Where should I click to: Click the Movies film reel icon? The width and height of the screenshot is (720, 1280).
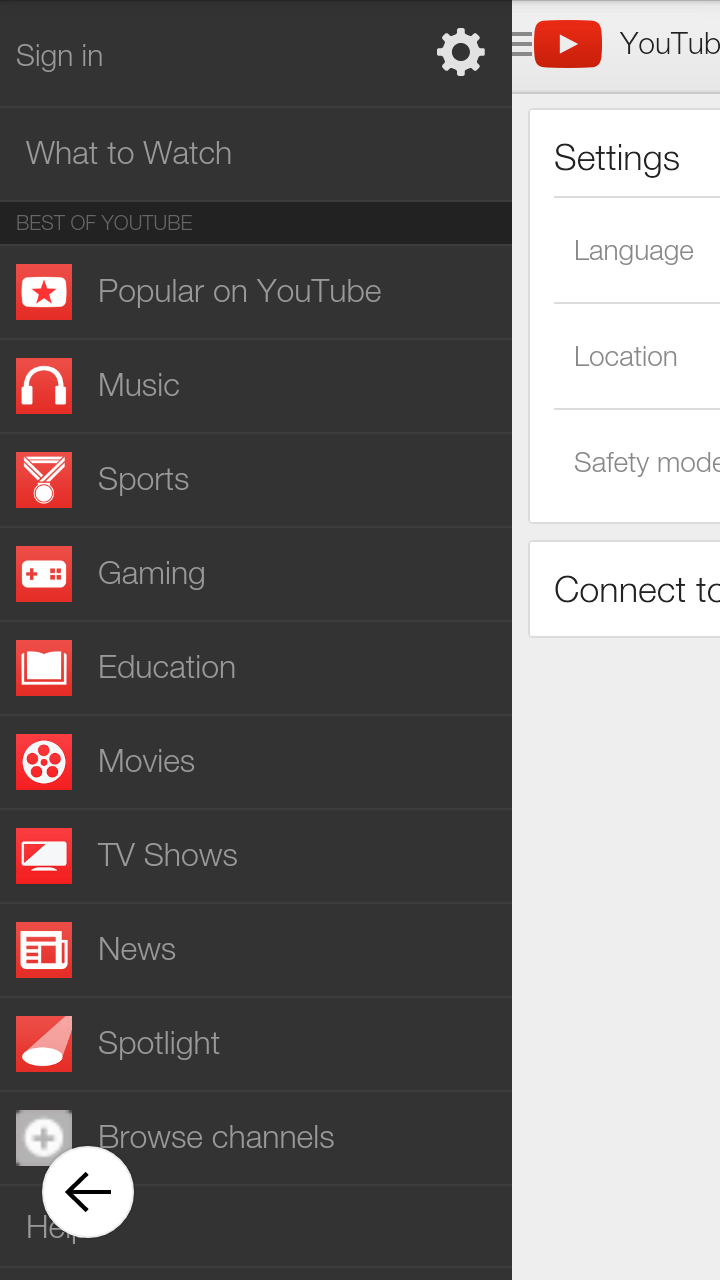43,762
